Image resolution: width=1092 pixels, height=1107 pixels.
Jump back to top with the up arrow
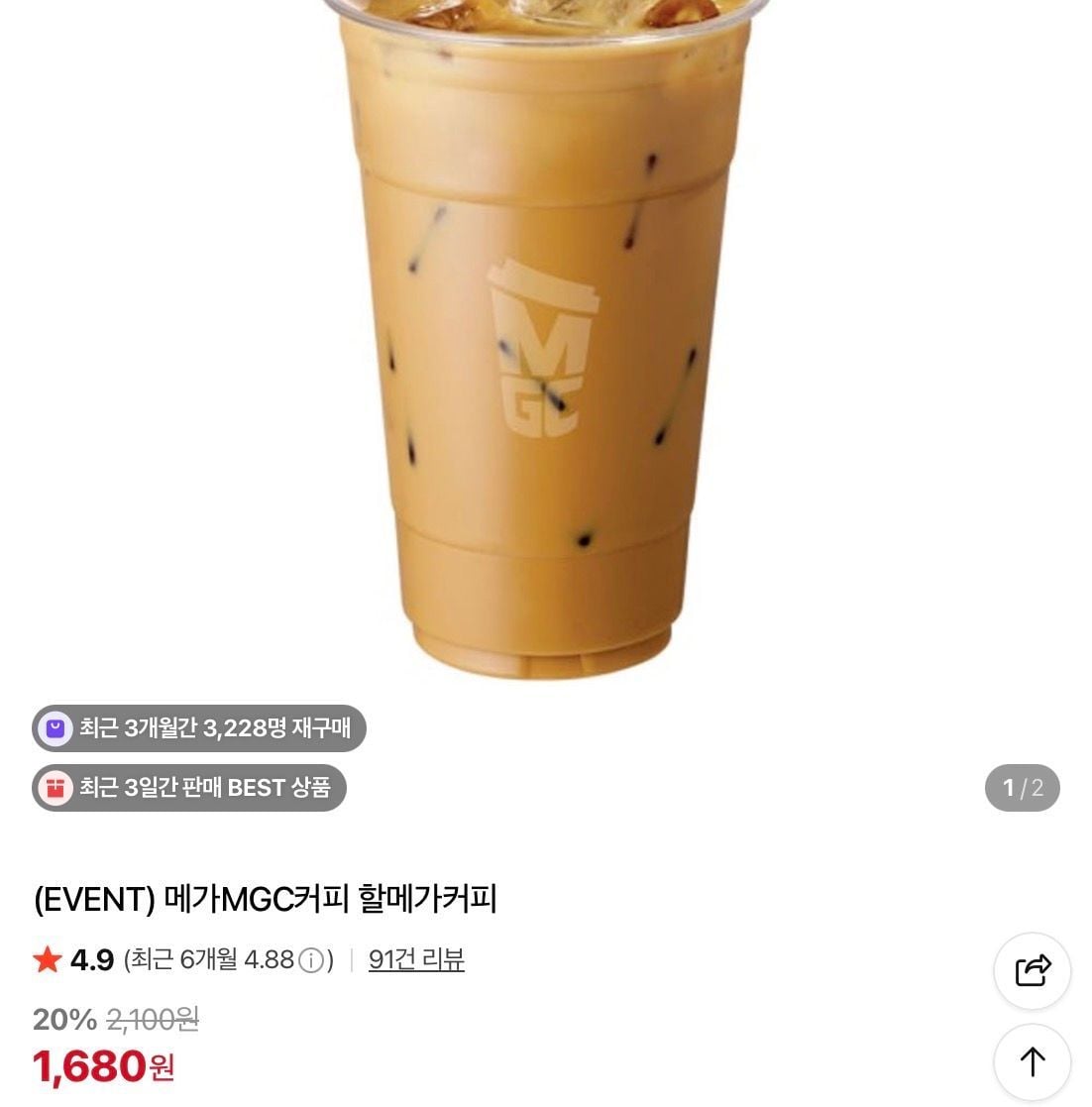click(1032, 1061)
